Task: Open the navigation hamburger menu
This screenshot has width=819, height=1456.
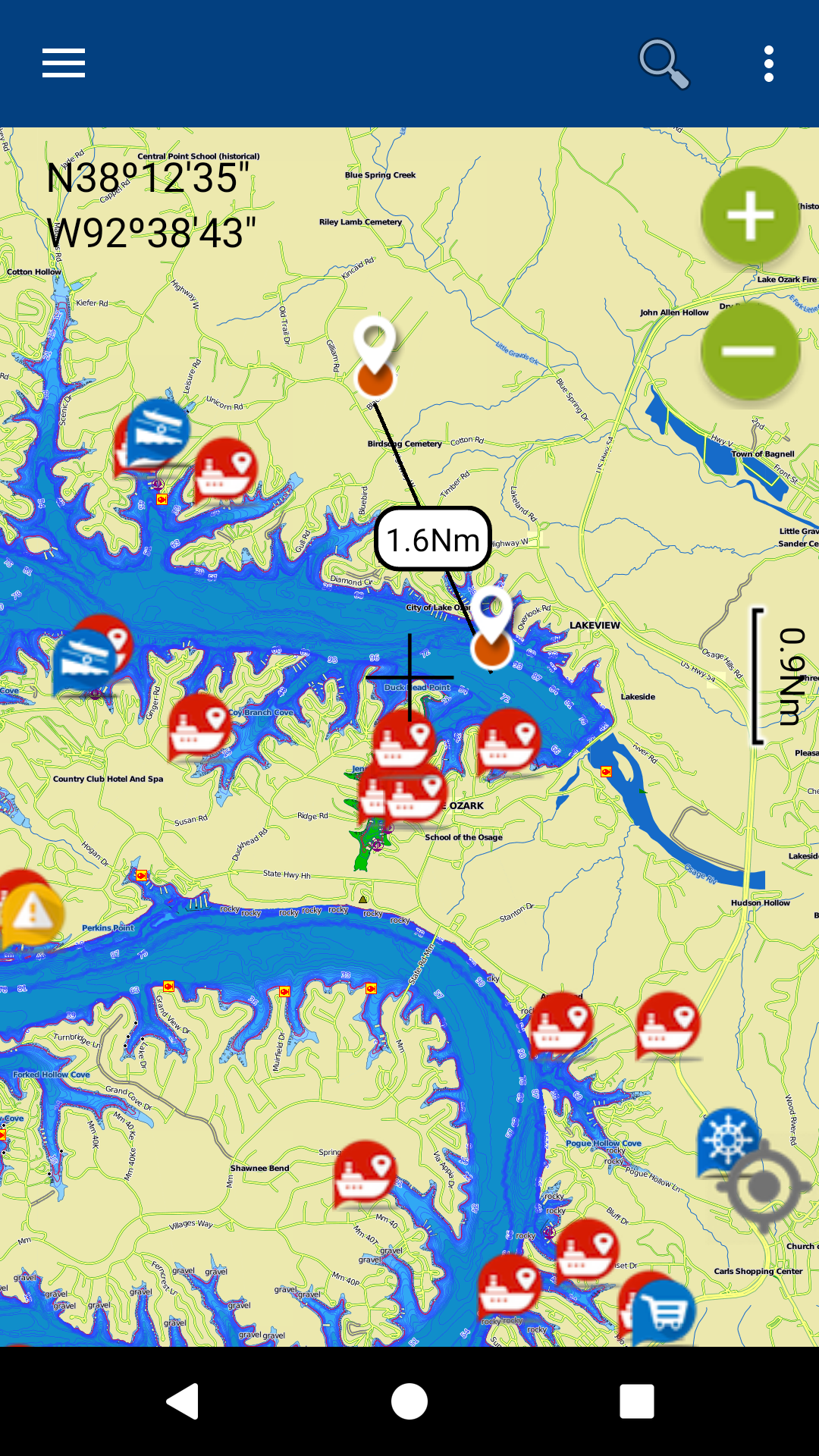Action: point(62,64)
